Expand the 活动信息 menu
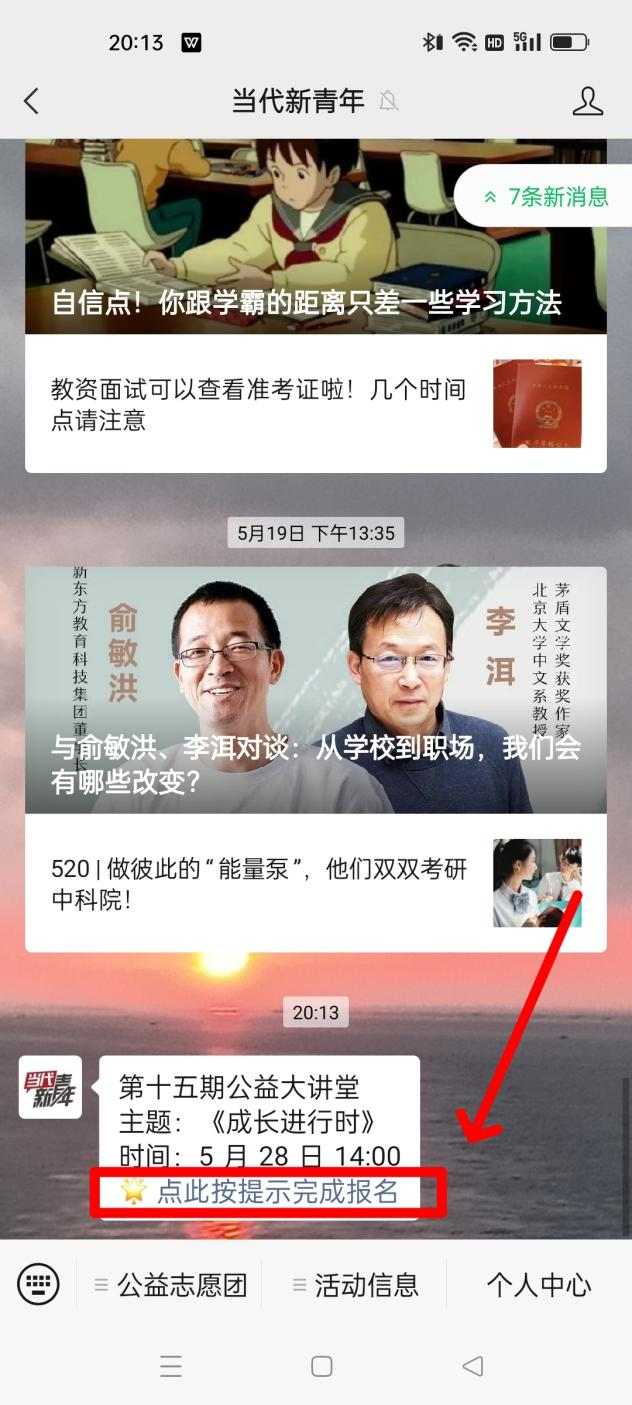This screenshot has width=632, height=1405. point(355,1285)
